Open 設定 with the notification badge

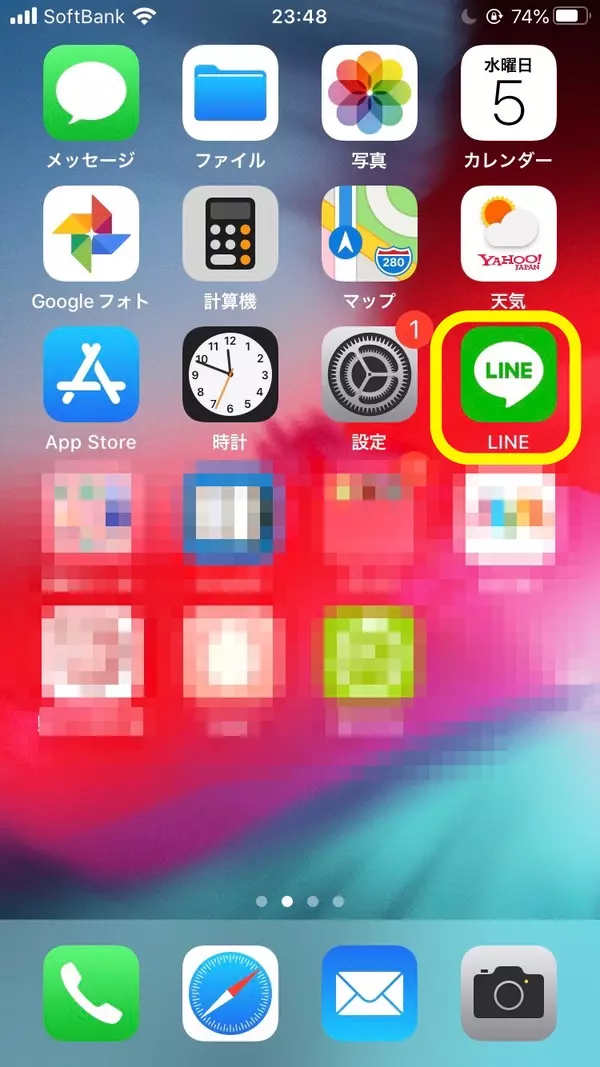point(369,375)
